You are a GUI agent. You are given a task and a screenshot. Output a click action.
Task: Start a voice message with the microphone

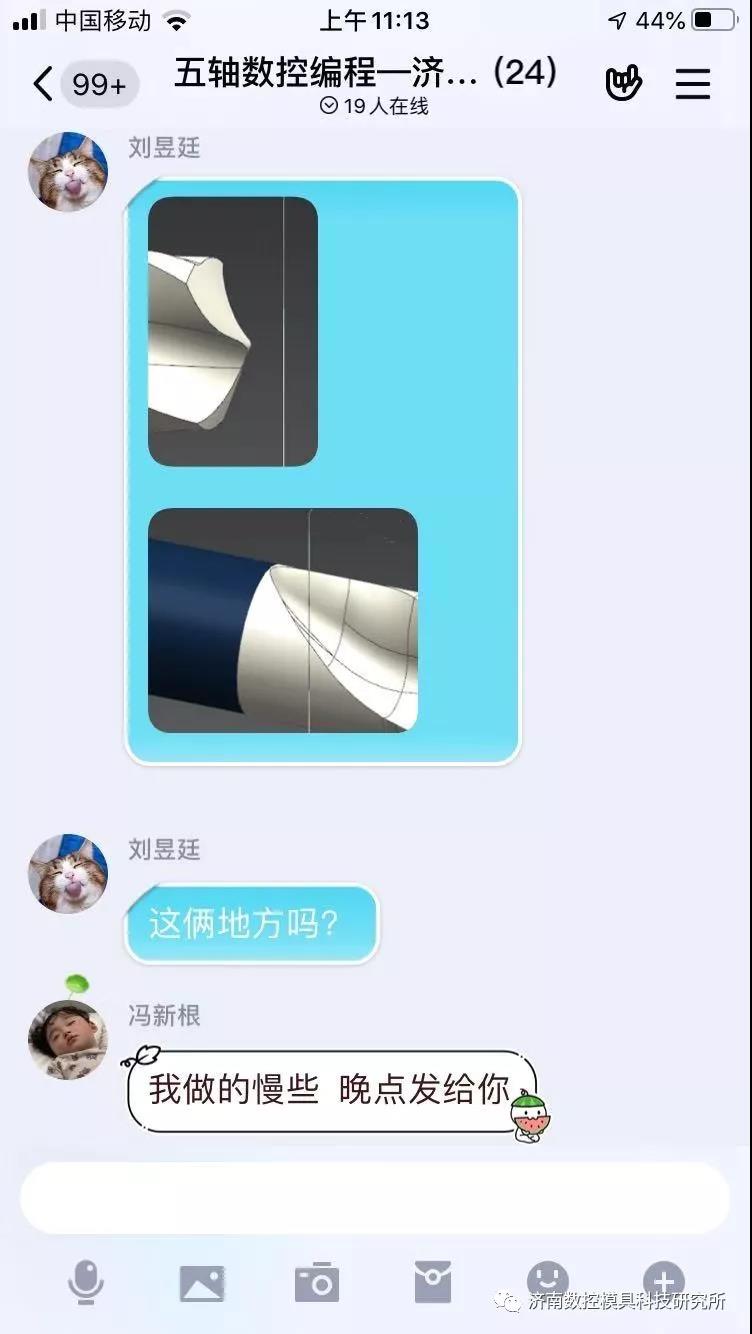[86, 1282]
